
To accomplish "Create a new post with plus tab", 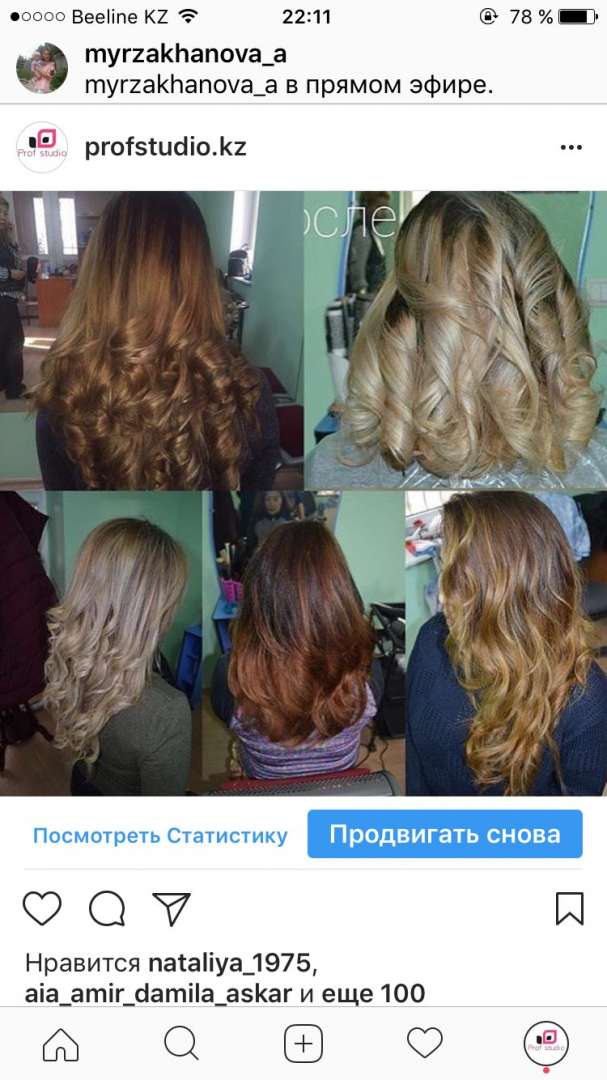I will [303, 1045].
